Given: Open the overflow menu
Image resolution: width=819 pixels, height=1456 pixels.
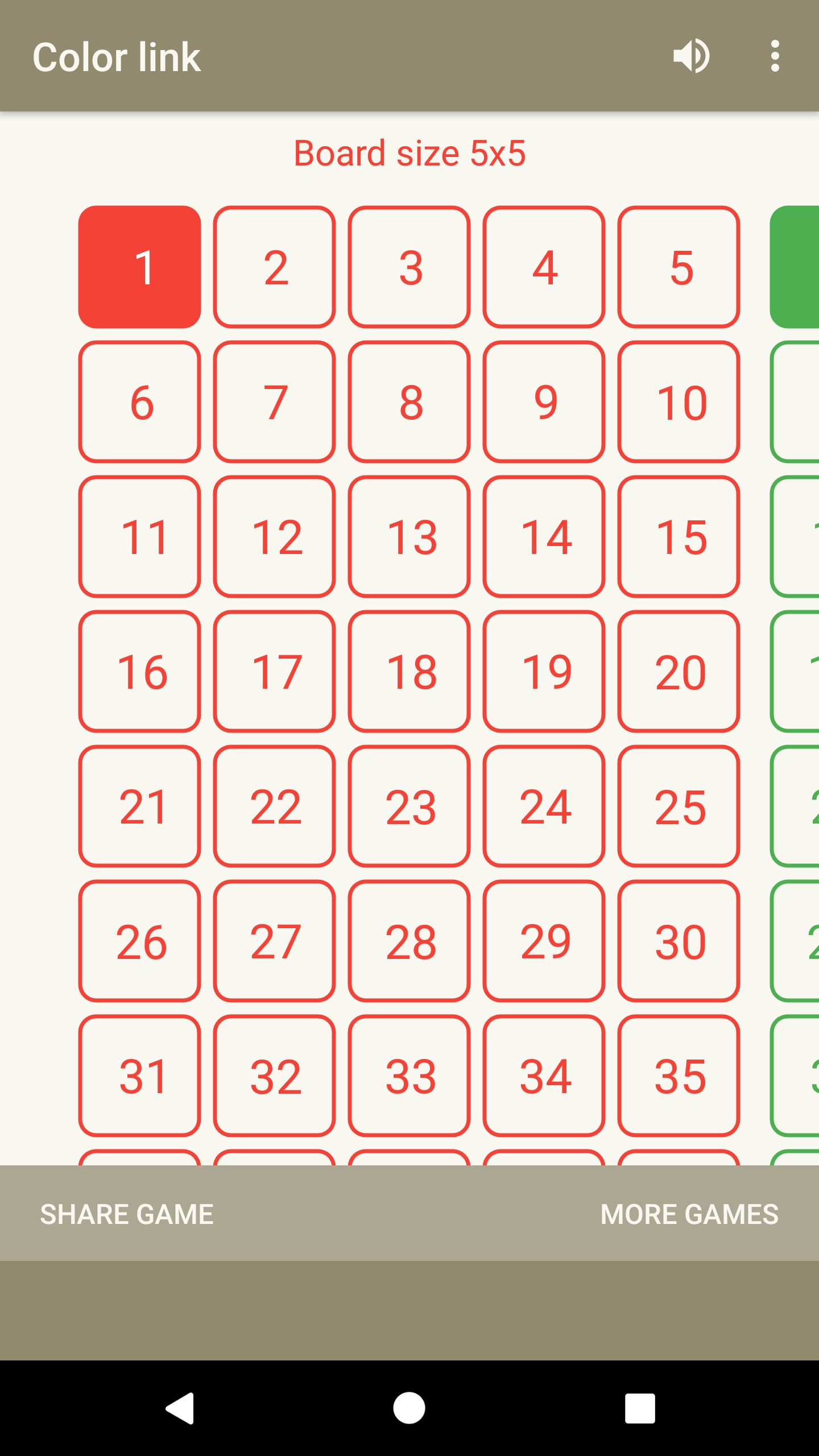Looking at the screenshot, I should pyautogui.click(x=775, y=56).
